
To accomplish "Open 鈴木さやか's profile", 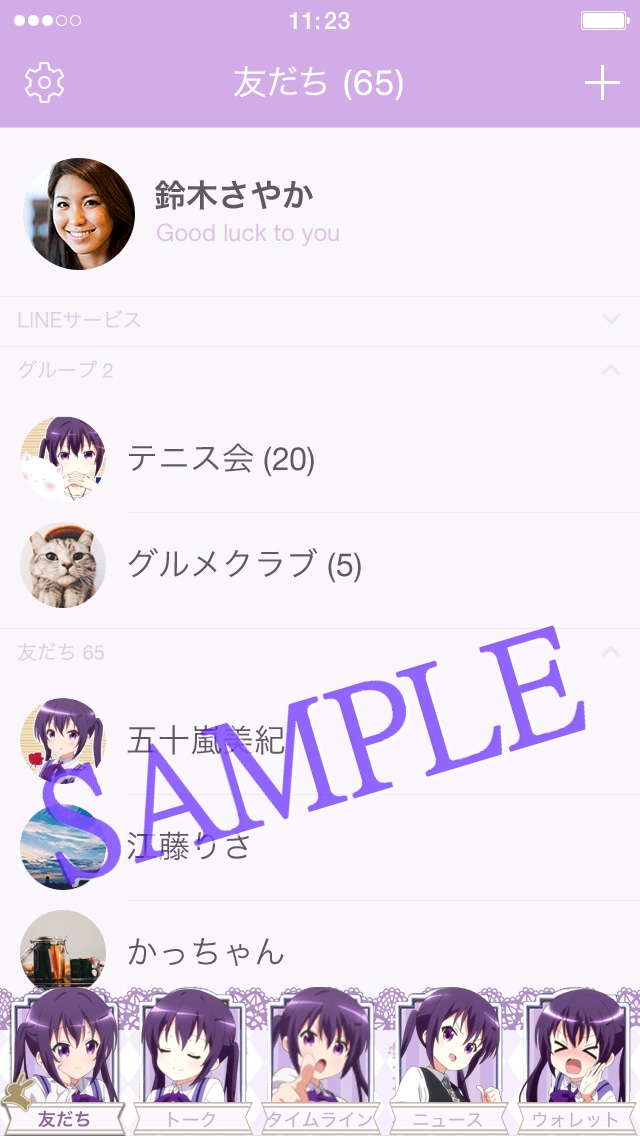I will coord(233,214).
